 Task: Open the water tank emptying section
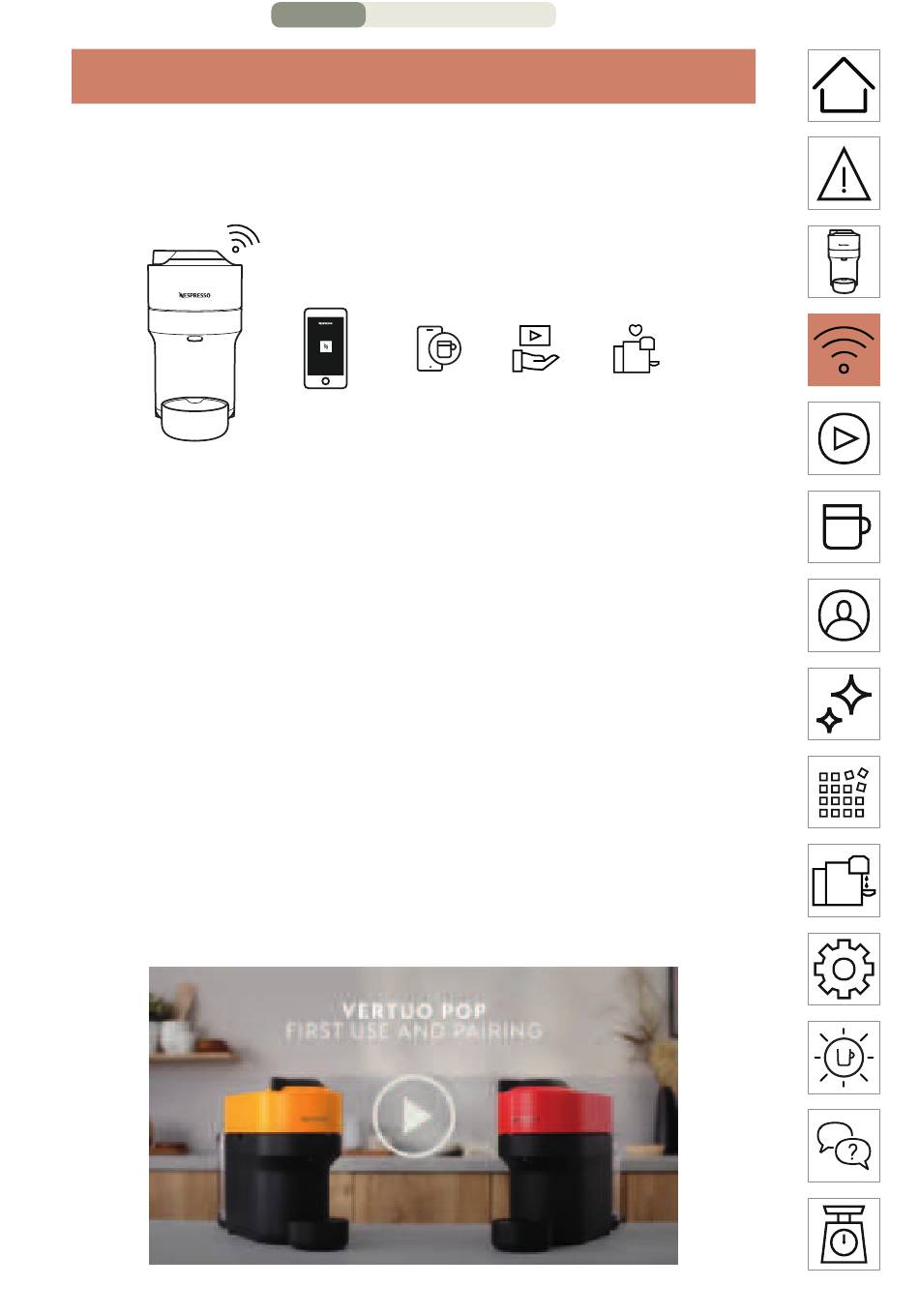(844, 881)
